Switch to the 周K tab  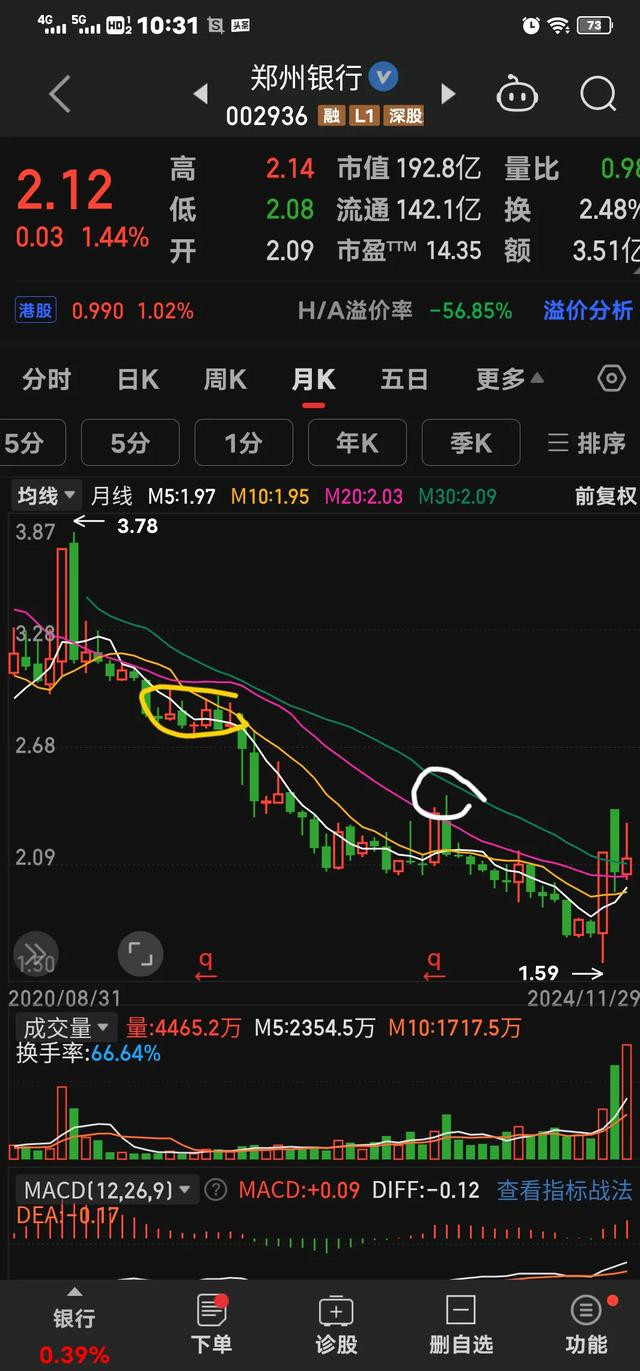pos(225,380)
